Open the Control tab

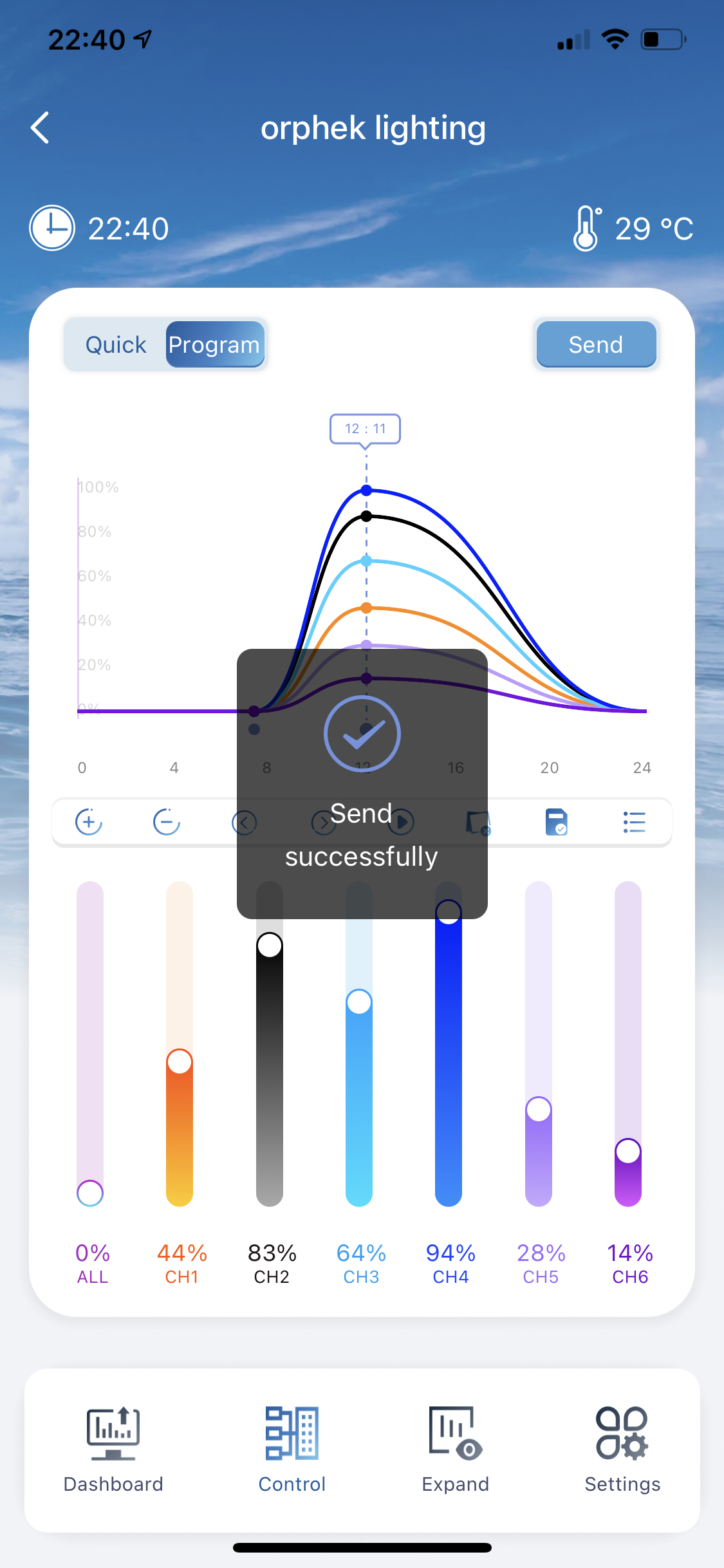(292, 1450)
